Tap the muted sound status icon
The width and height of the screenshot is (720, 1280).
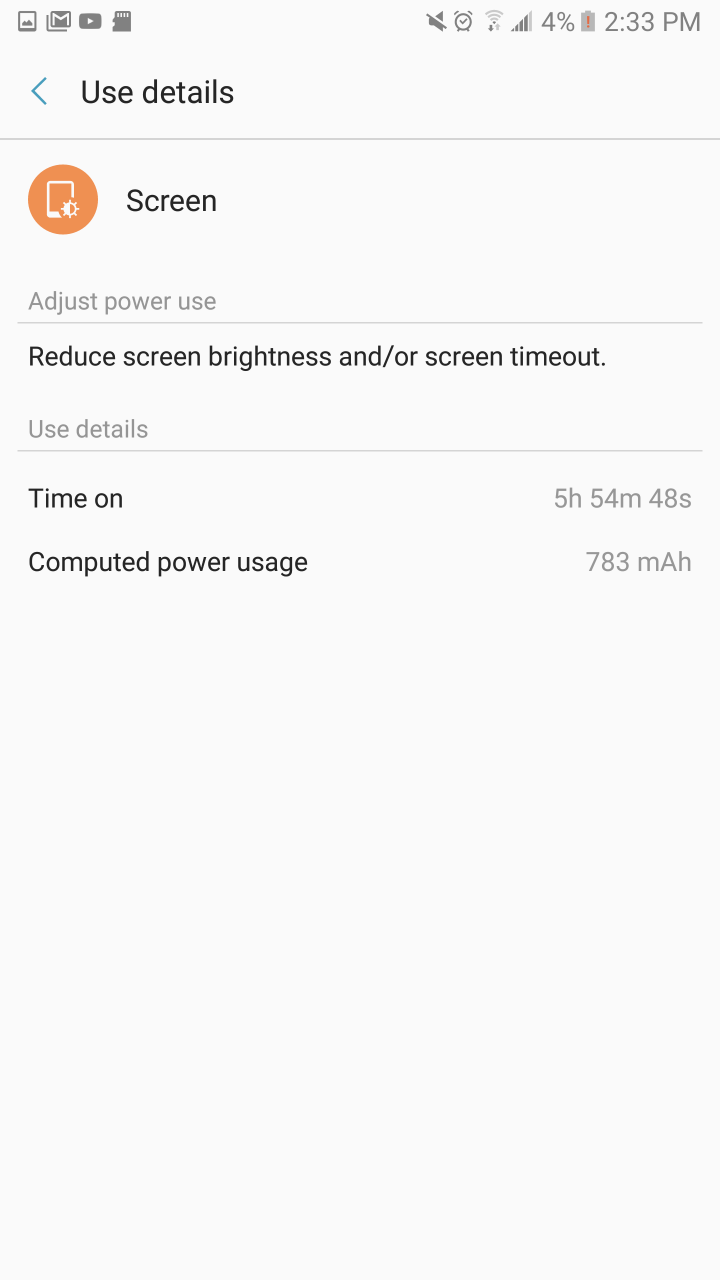click(x=436, y=21)
